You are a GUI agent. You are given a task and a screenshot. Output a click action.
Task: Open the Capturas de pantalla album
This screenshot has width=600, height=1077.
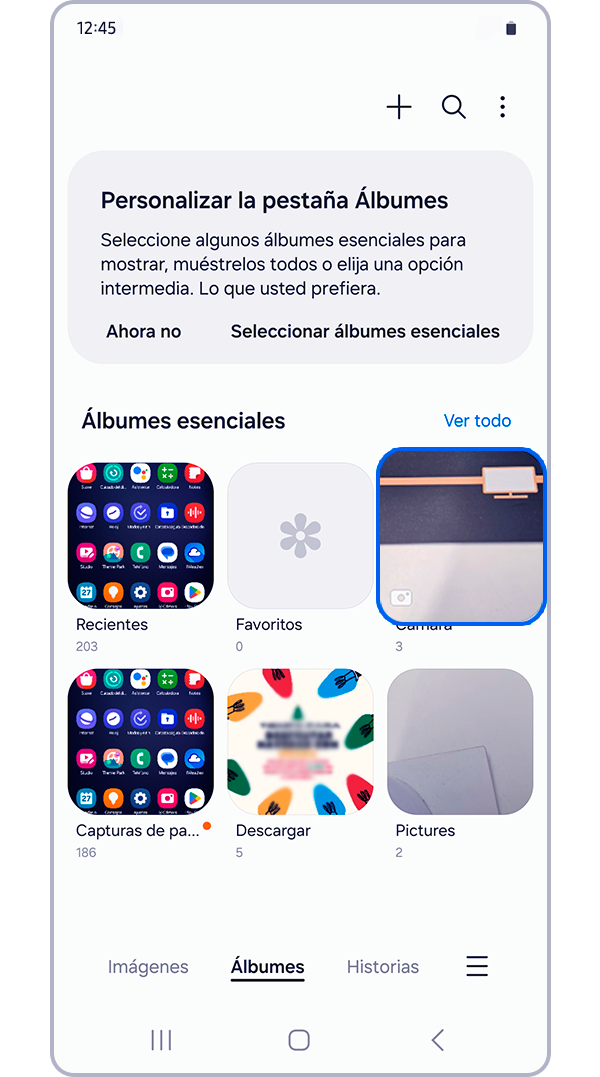[x=140, y=742]
